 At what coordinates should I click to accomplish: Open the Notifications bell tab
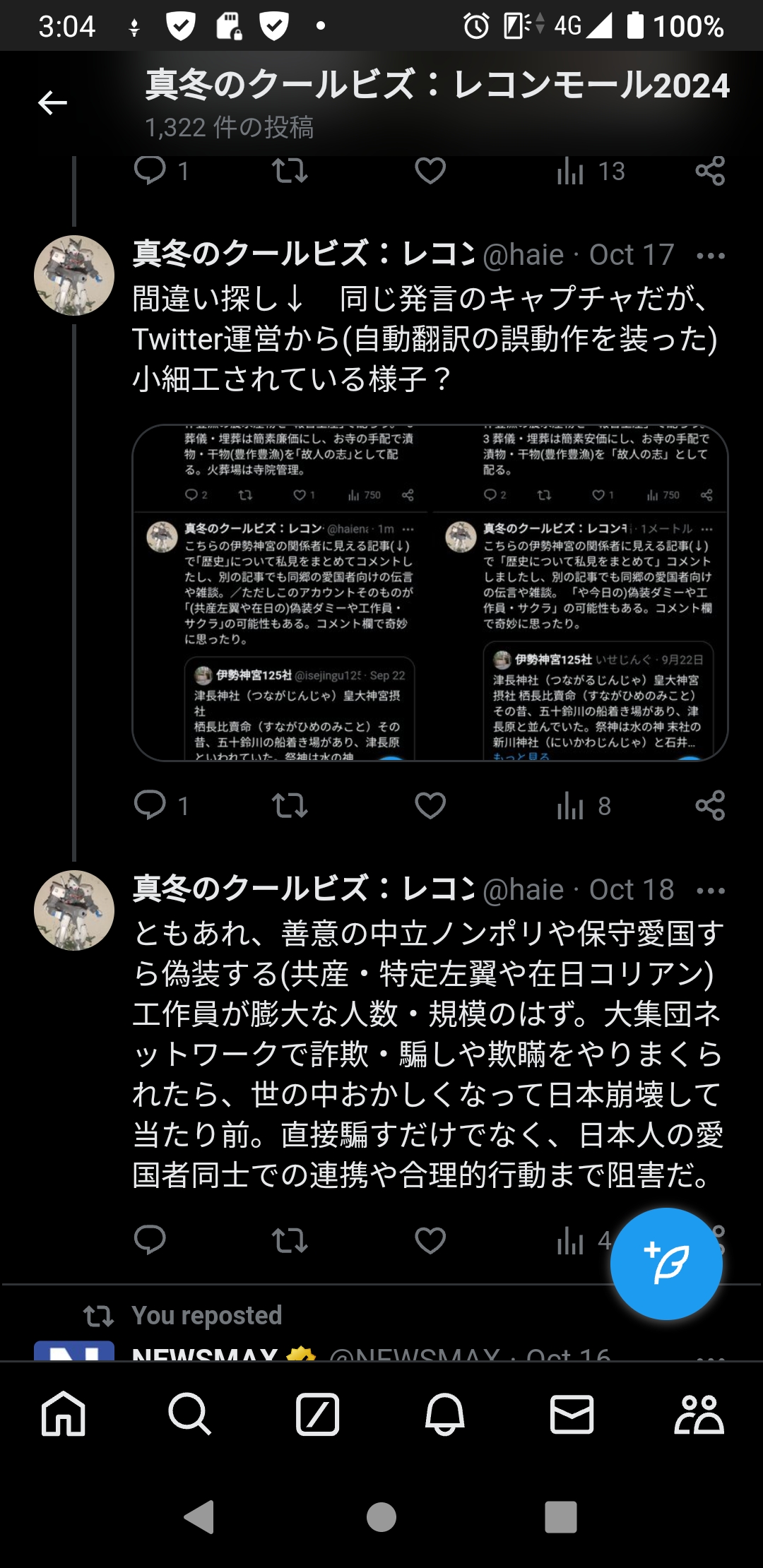coord(444,1414)
